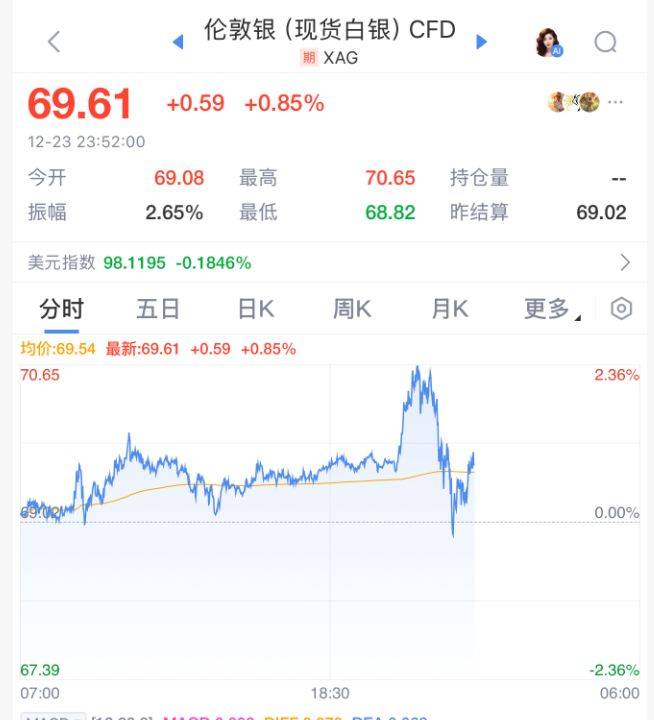Go back using the top-left arrow
Image resolution: width=654 pixels, height=720 pixels.
[54, 41]
